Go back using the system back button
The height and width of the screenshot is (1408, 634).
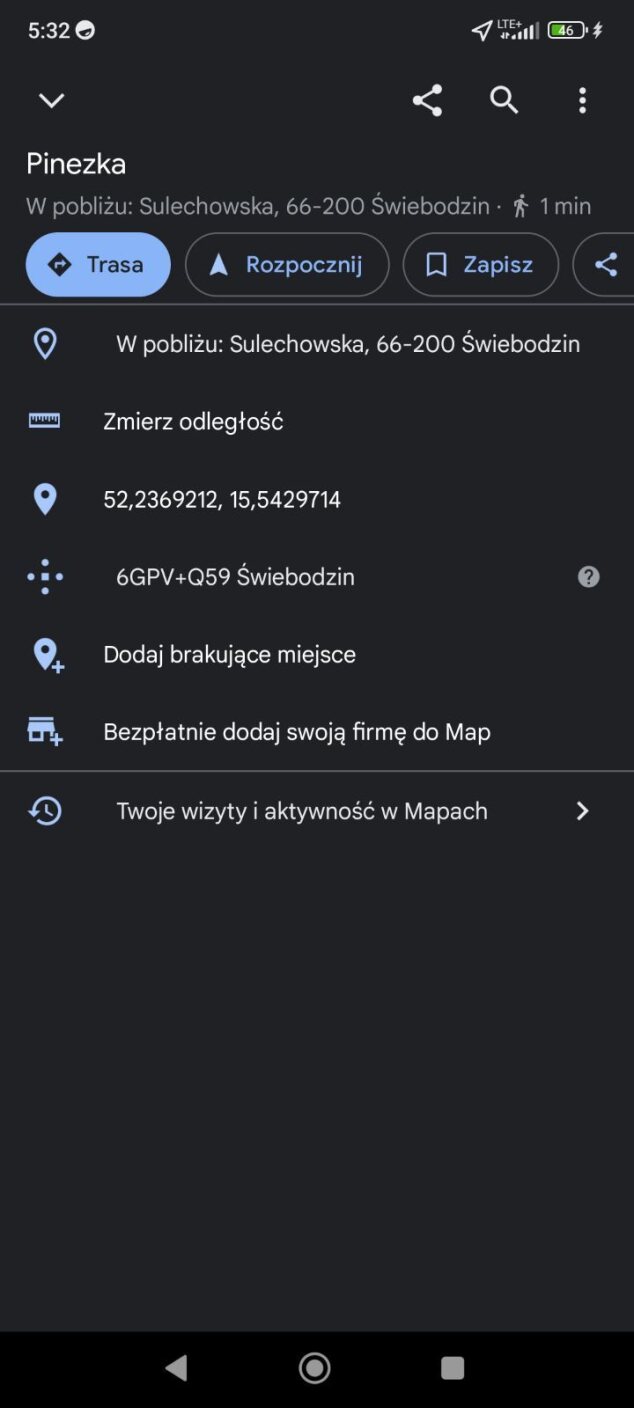point(177,1368)
